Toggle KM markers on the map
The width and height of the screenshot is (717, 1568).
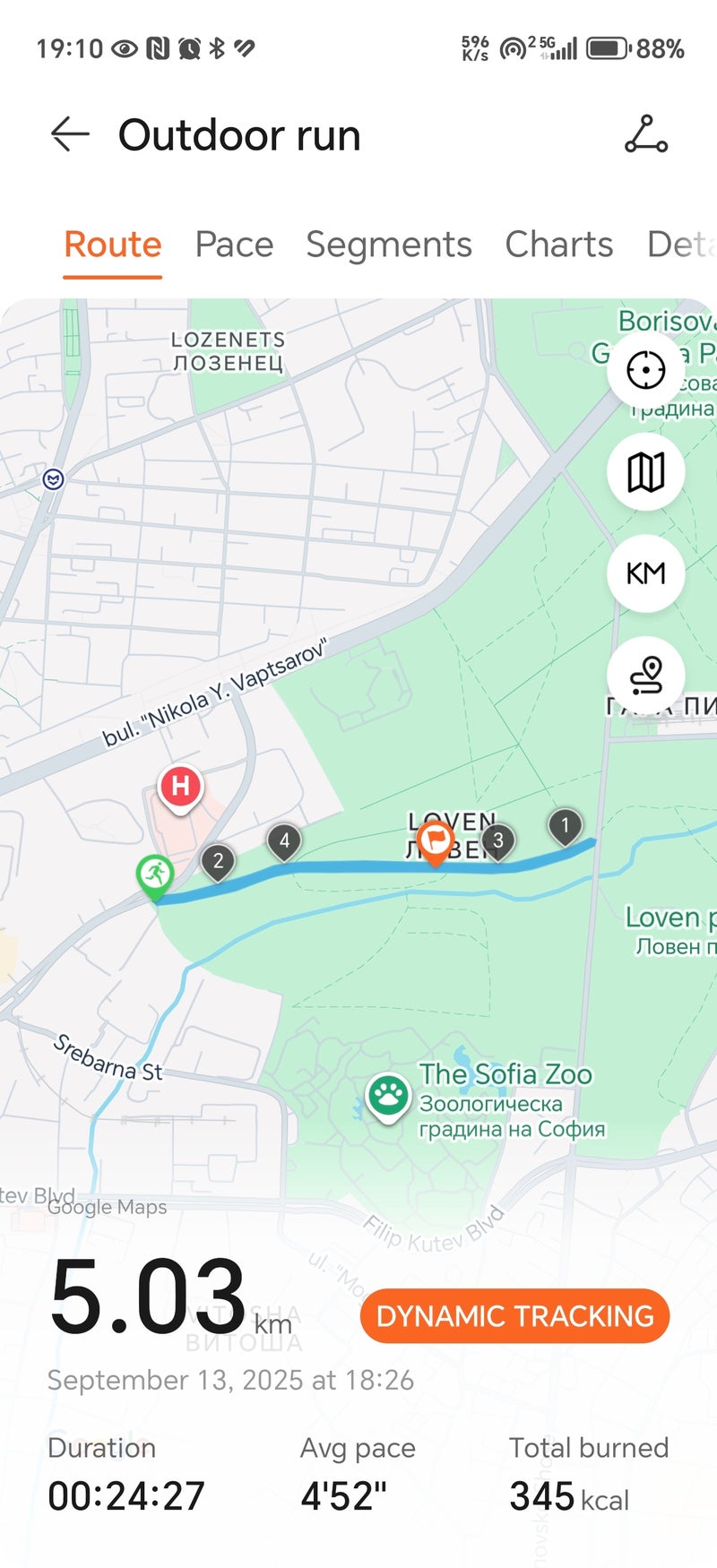coord(645,573)
